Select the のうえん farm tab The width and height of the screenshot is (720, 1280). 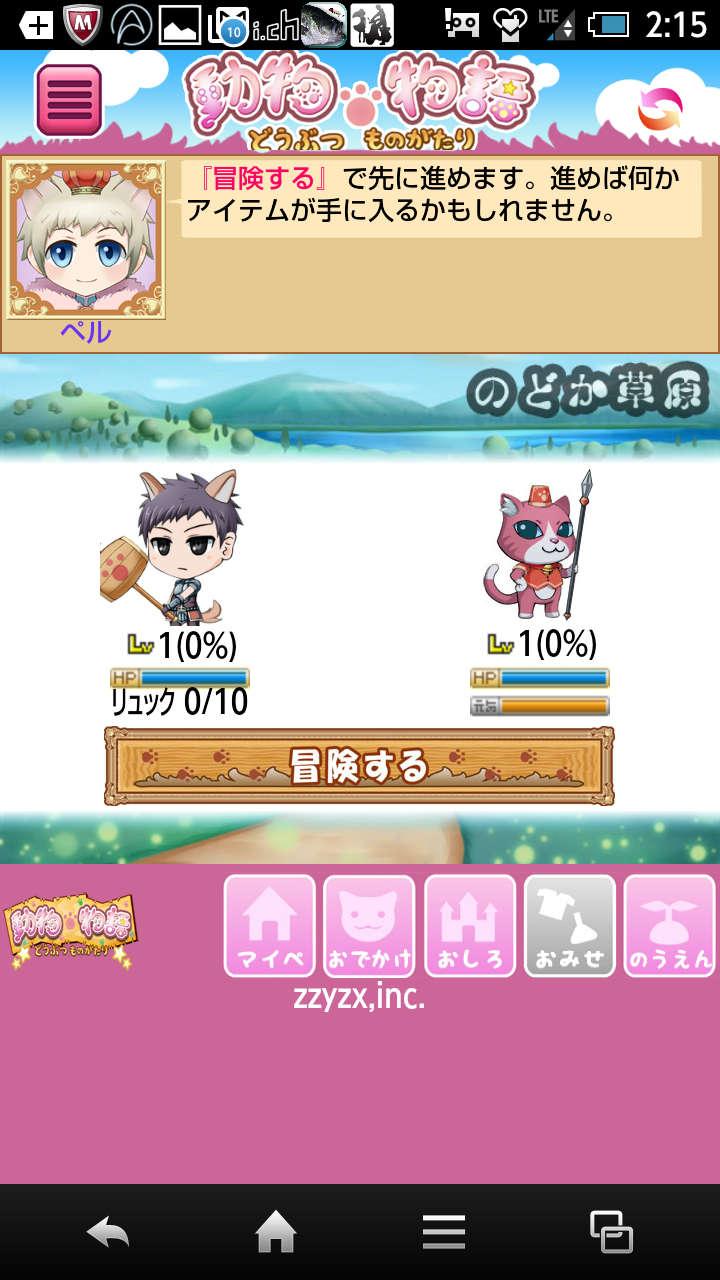670,926
